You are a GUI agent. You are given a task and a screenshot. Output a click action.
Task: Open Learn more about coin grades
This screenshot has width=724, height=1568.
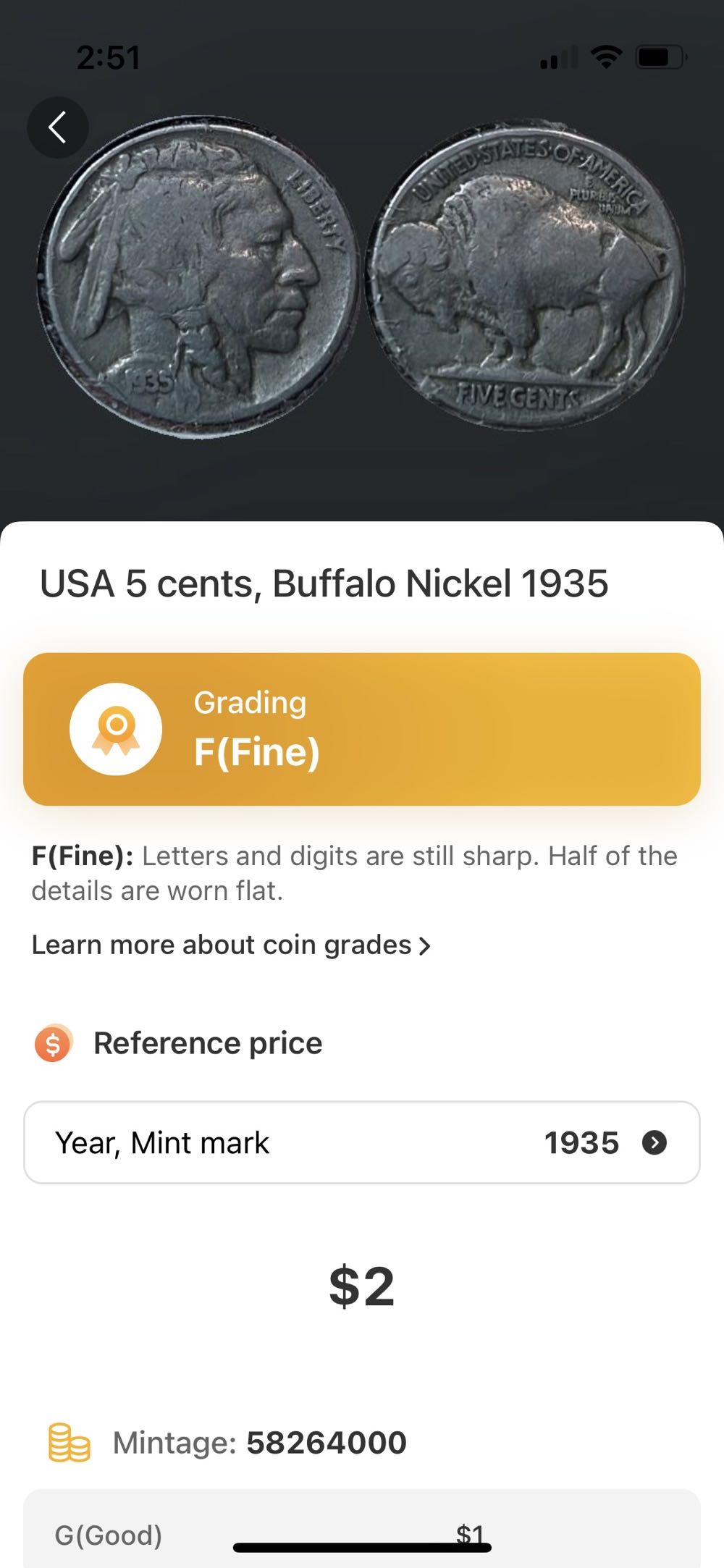[231, 945]
